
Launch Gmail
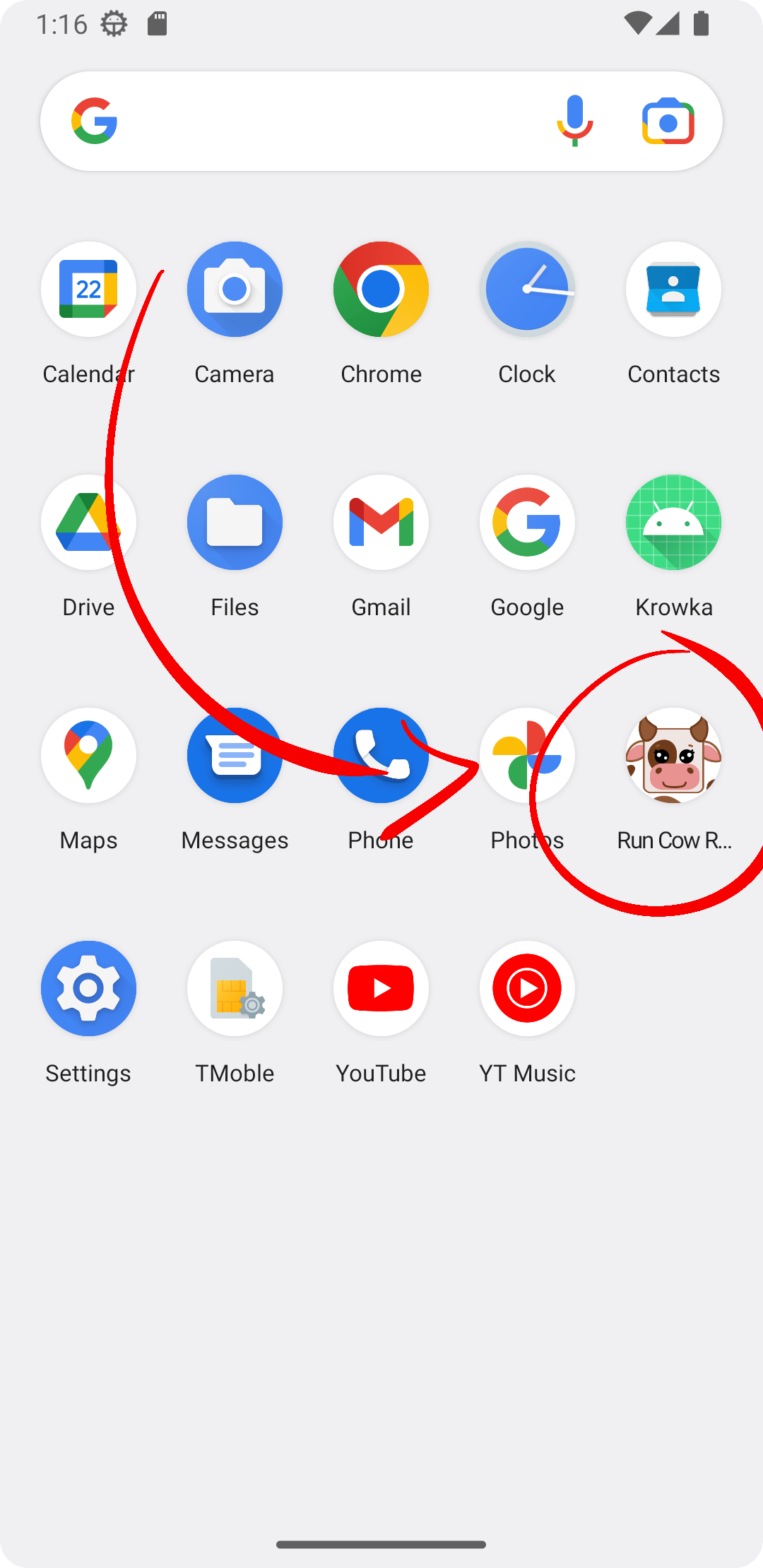coord(381,523)
